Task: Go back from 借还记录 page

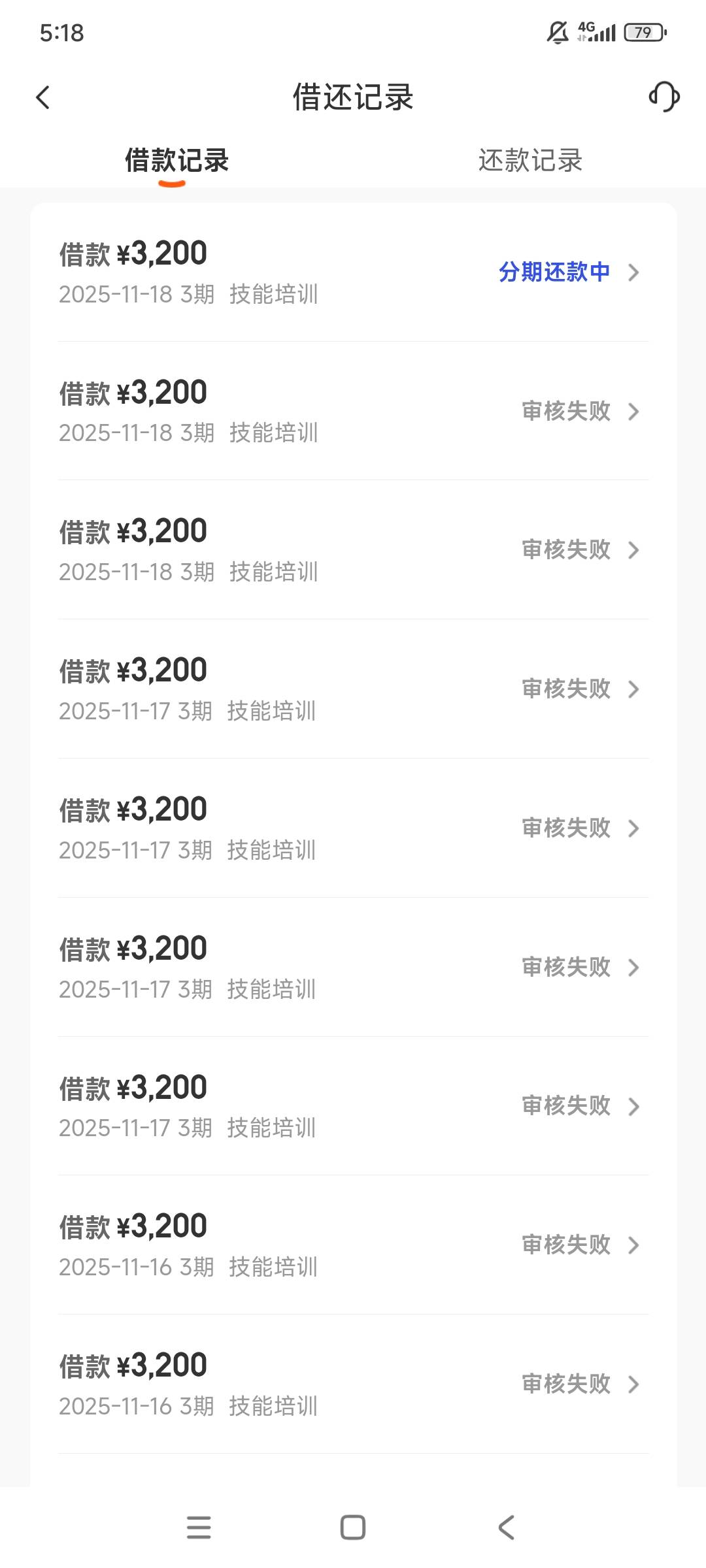Action: click(x=43, y=98)
